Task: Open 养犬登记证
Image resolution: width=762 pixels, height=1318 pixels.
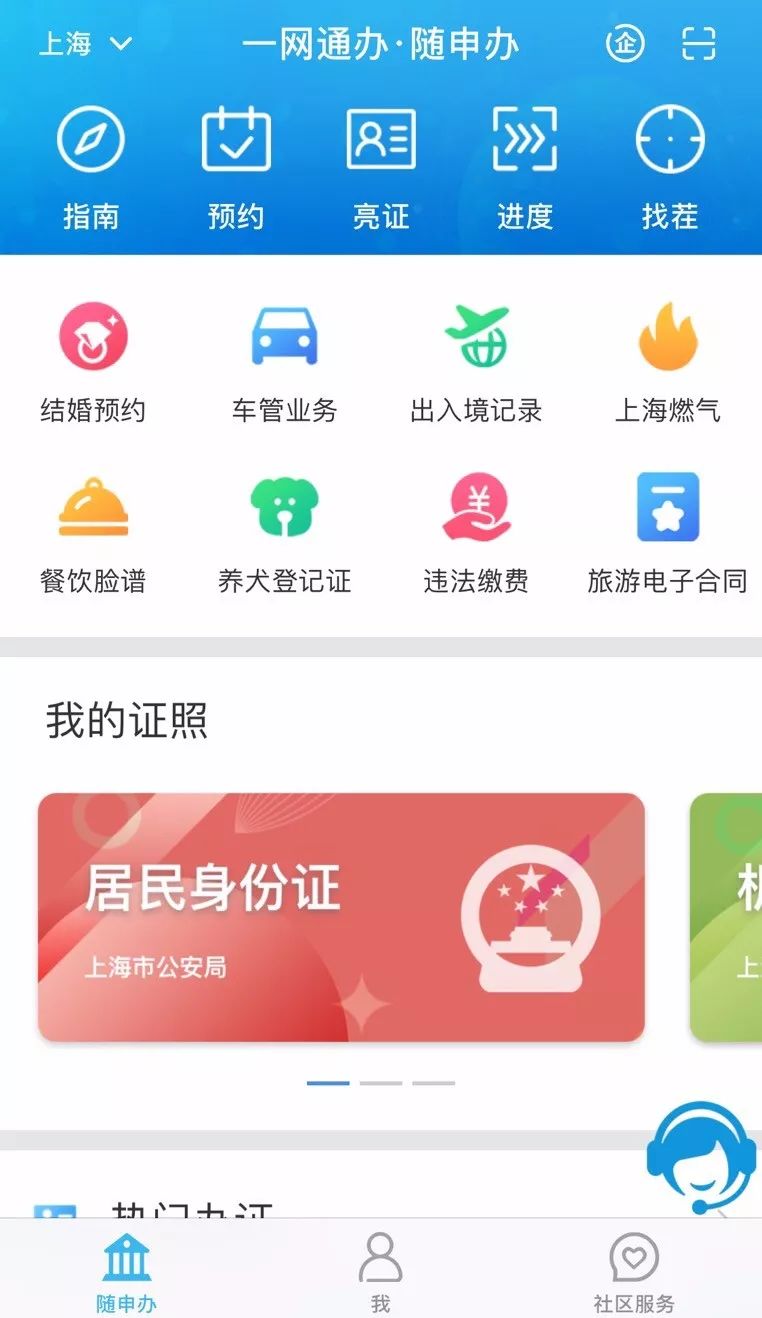Action: click(284, 535)
